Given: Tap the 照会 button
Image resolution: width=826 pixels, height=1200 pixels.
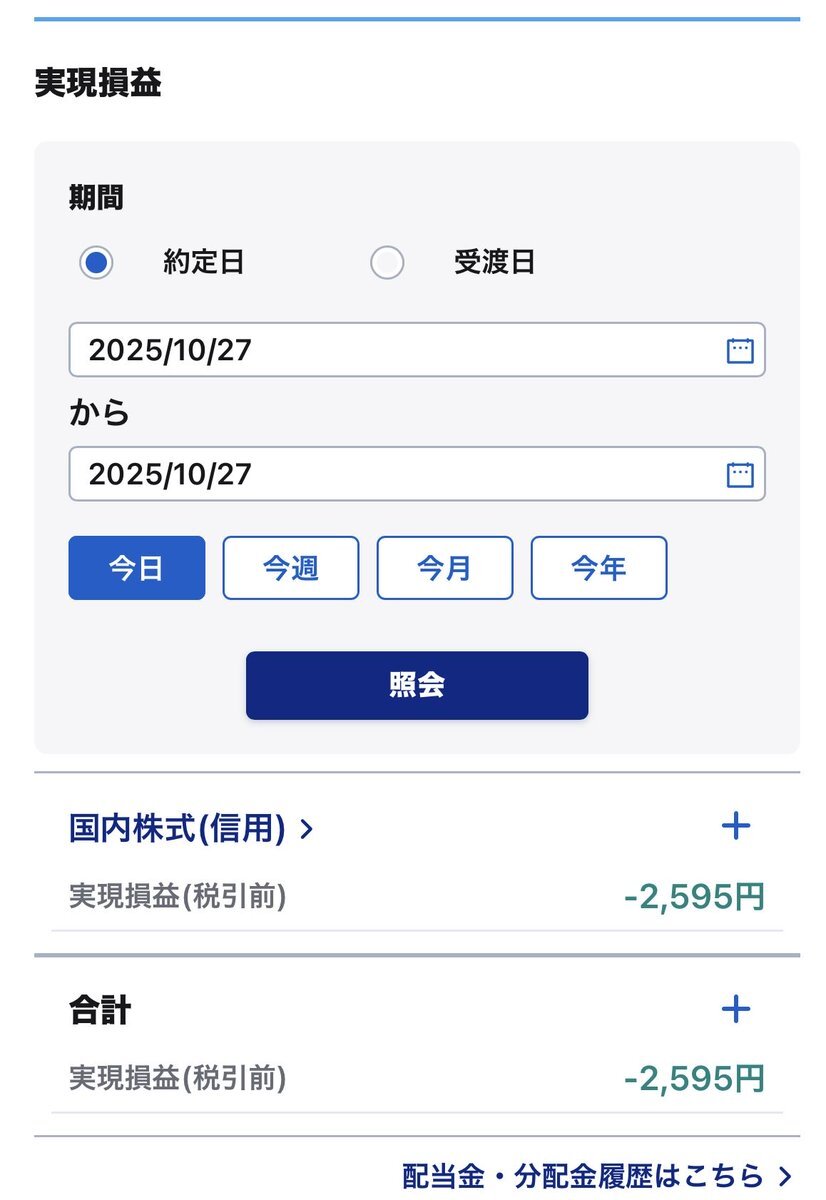Looking at the screenshot, I should pos(417,686).
